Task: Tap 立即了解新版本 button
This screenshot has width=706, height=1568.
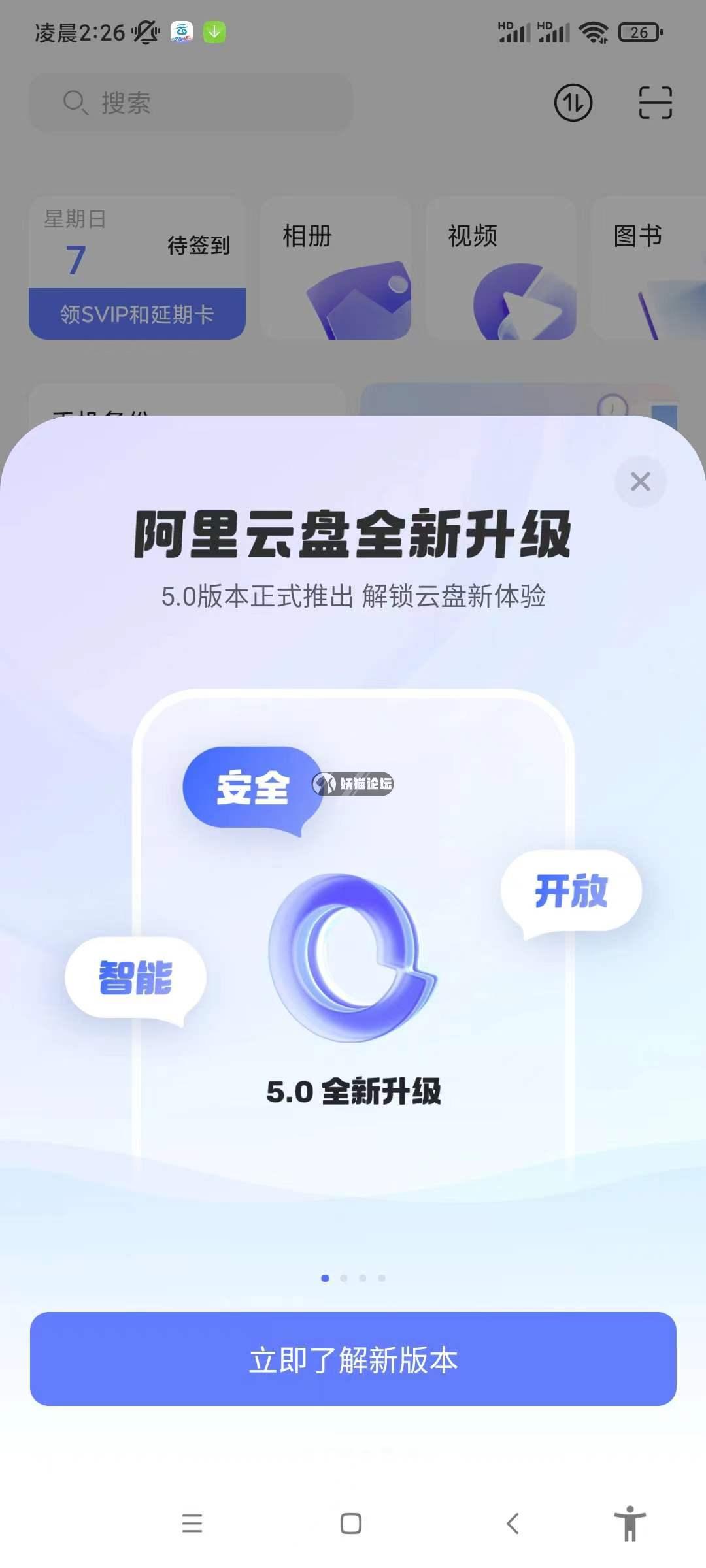Action: pyautogui.click(x=353, y=1360)
